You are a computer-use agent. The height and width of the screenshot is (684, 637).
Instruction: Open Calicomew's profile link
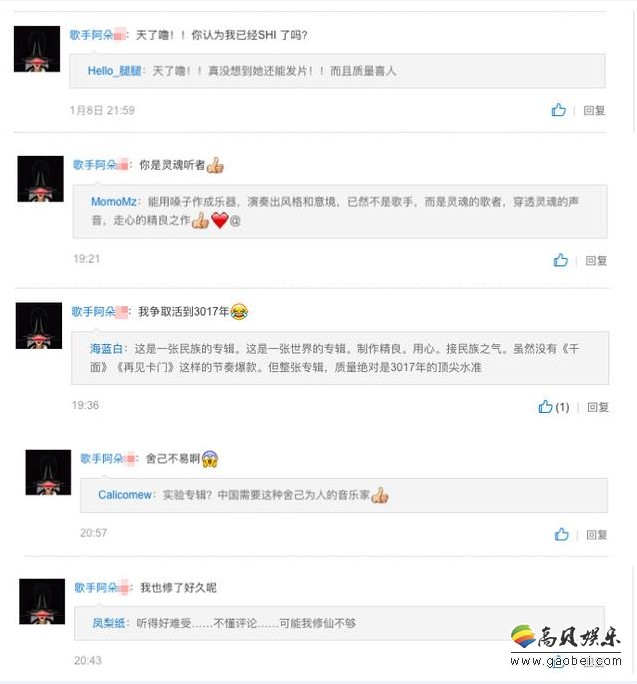pyautogui.click(x=125, y=495)
